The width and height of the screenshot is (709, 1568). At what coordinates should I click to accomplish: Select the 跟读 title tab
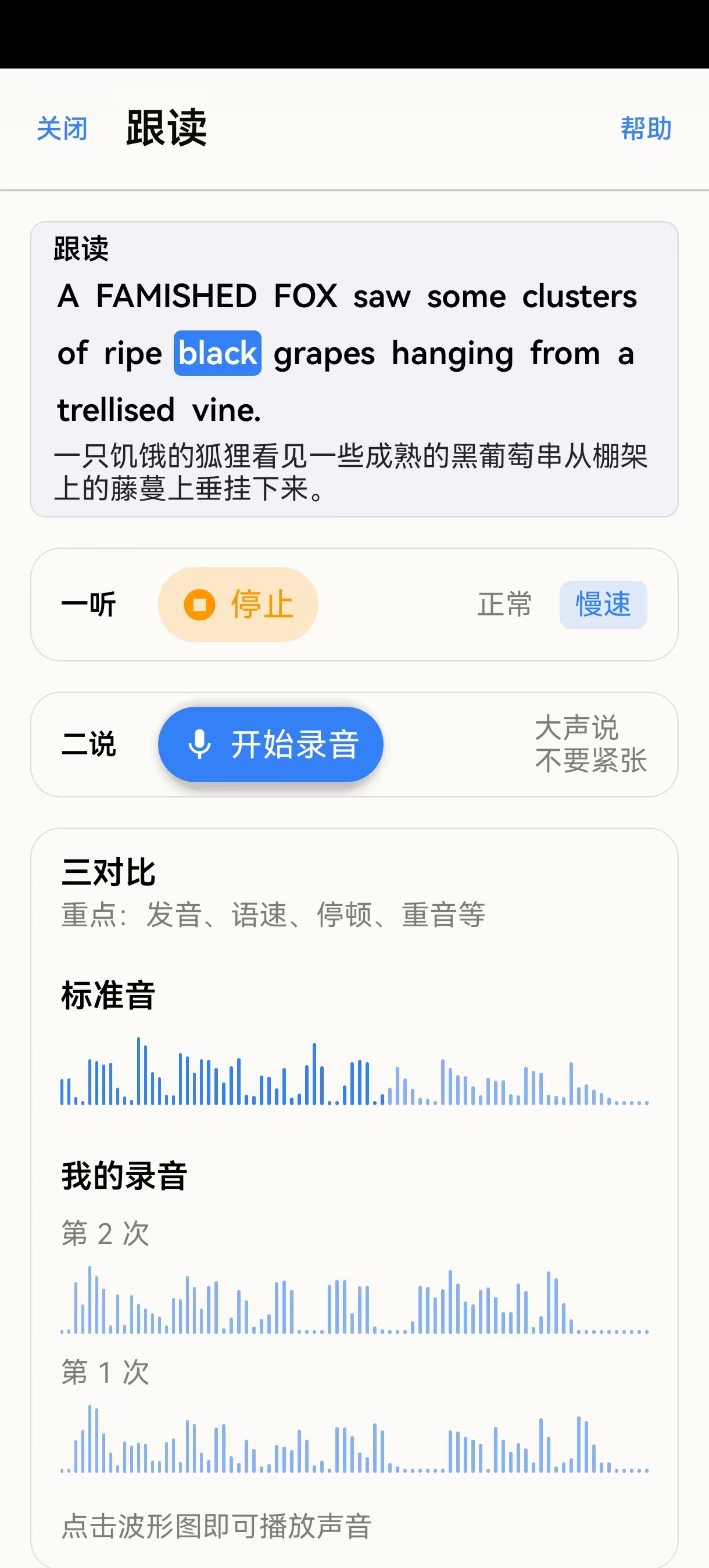pyautogui.click(x=166, y=127)
